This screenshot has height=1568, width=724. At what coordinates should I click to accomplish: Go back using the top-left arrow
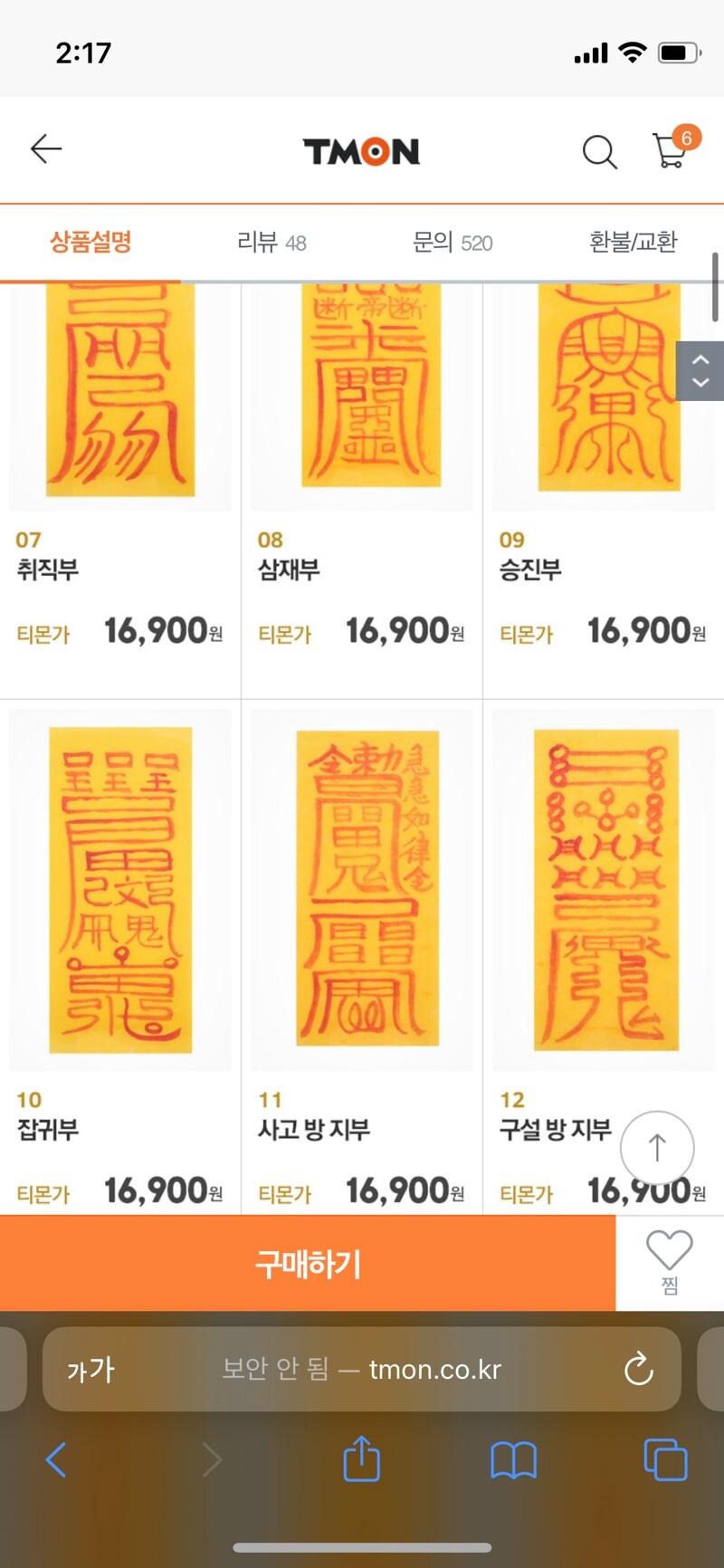click(x=46, y=149)
